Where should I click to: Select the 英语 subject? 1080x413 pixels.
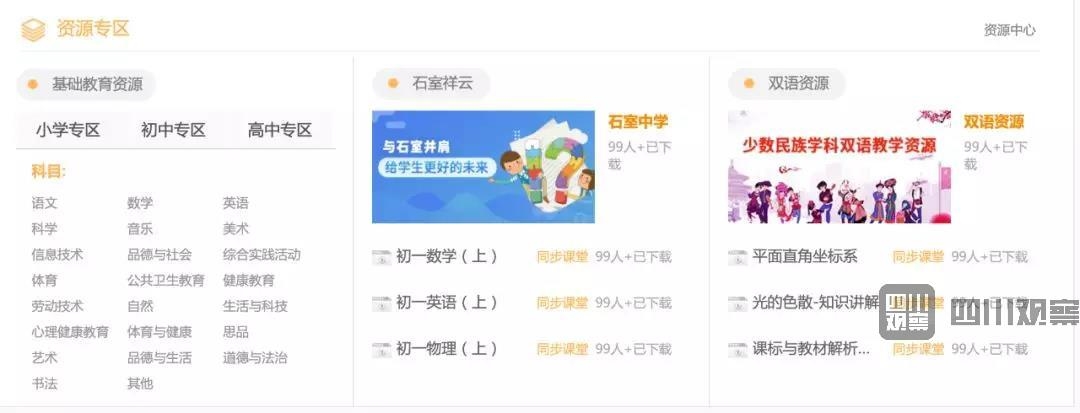coord(236,203)
